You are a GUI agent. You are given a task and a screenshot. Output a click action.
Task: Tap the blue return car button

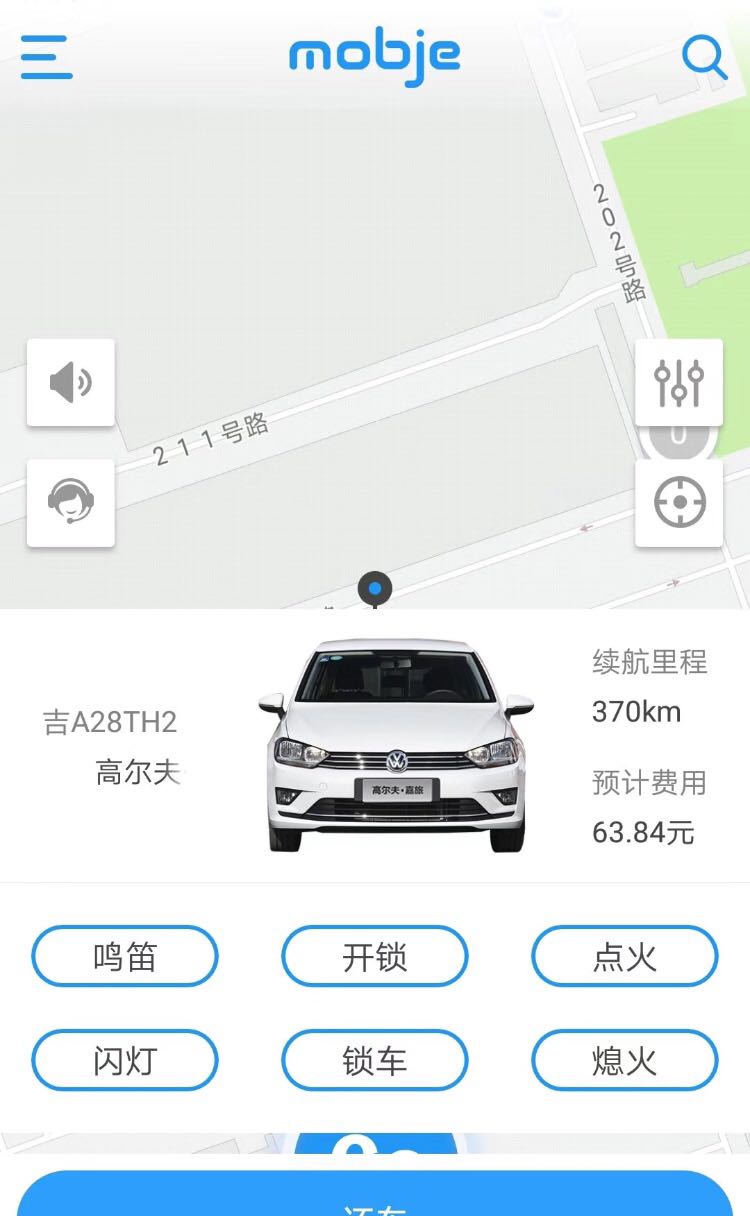pos(375,1194)
